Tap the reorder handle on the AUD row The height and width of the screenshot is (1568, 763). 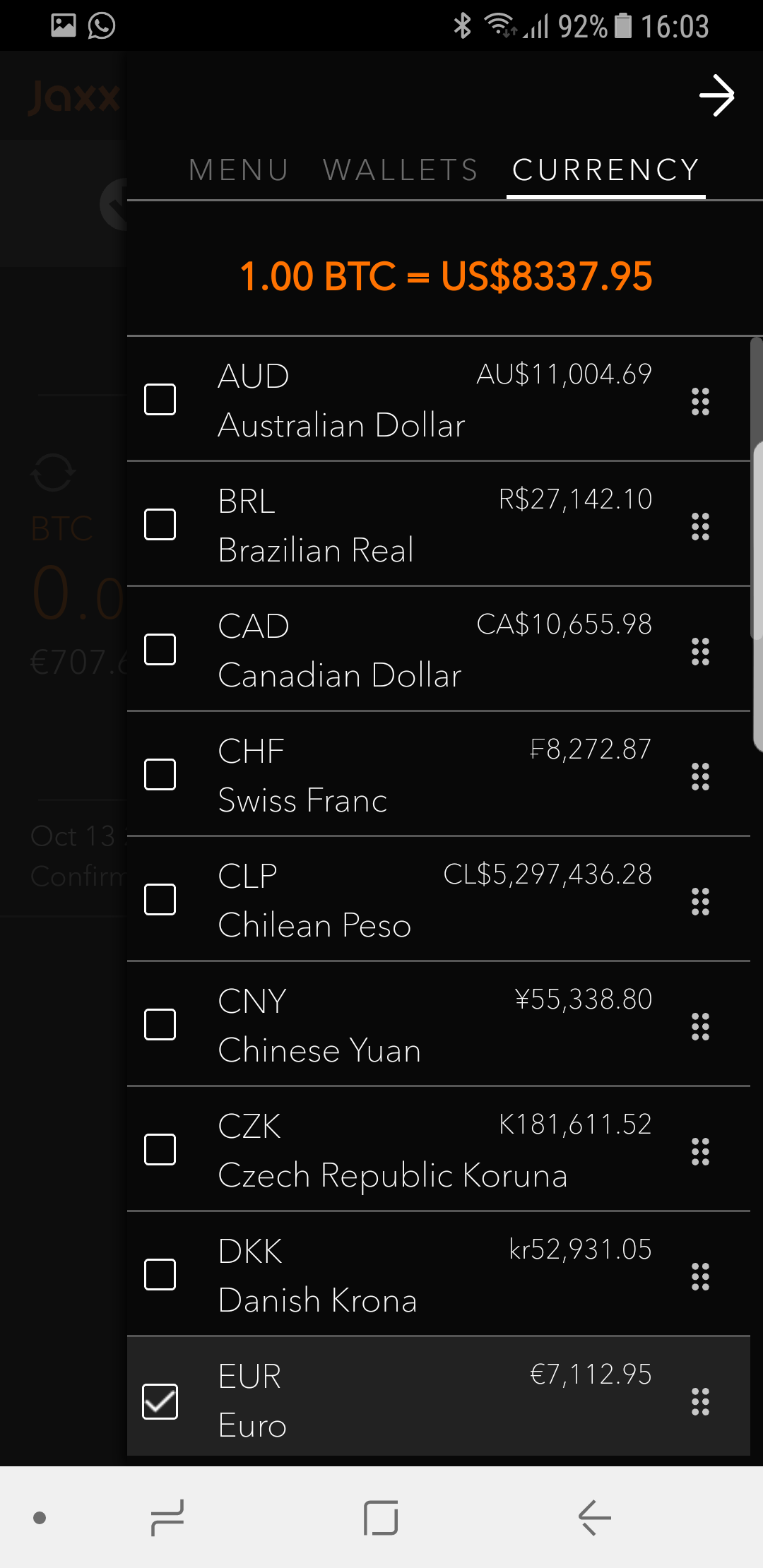(700, 401)
